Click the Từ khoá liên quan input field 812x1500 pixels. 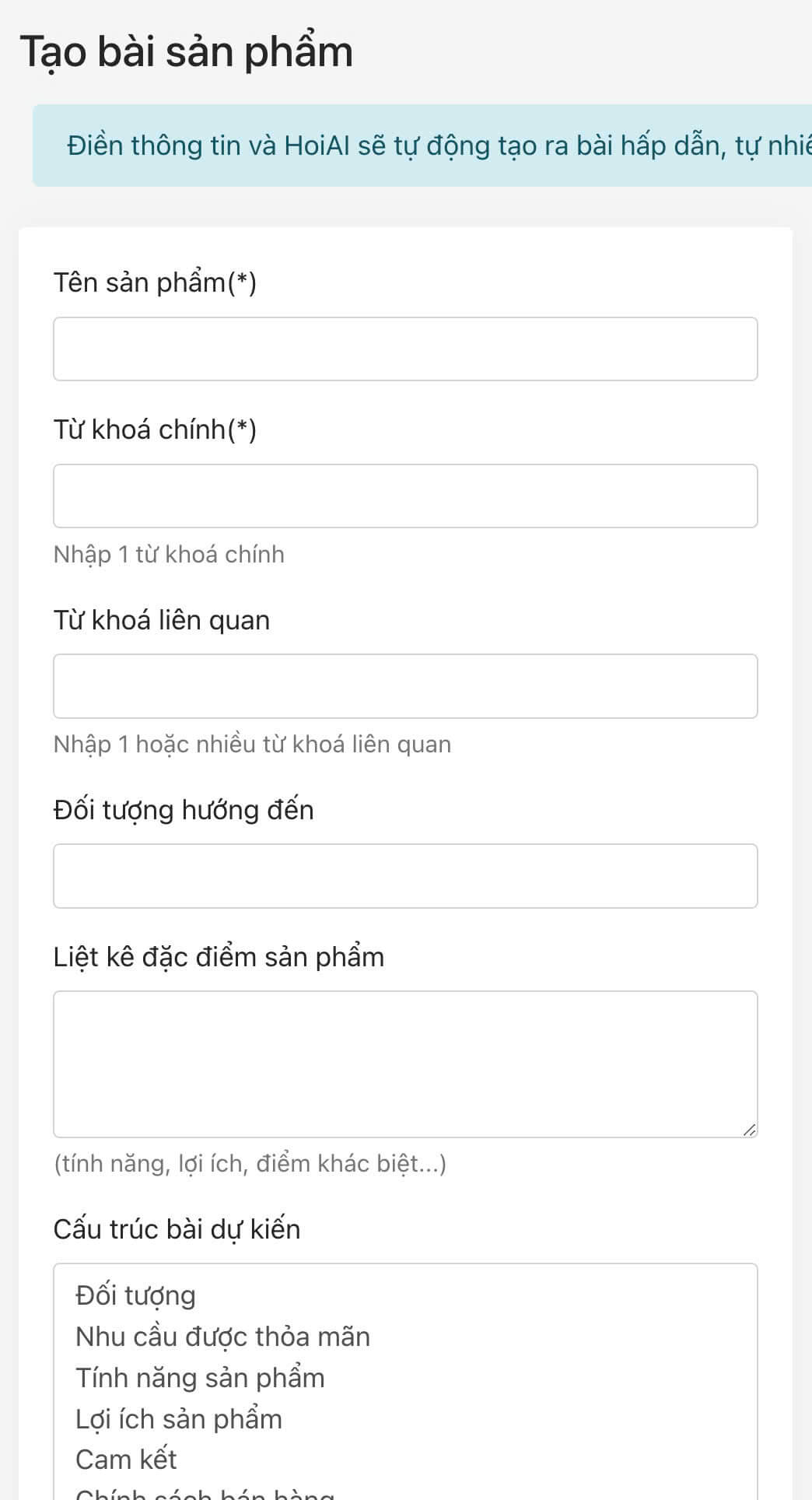[x=404, y=685]
